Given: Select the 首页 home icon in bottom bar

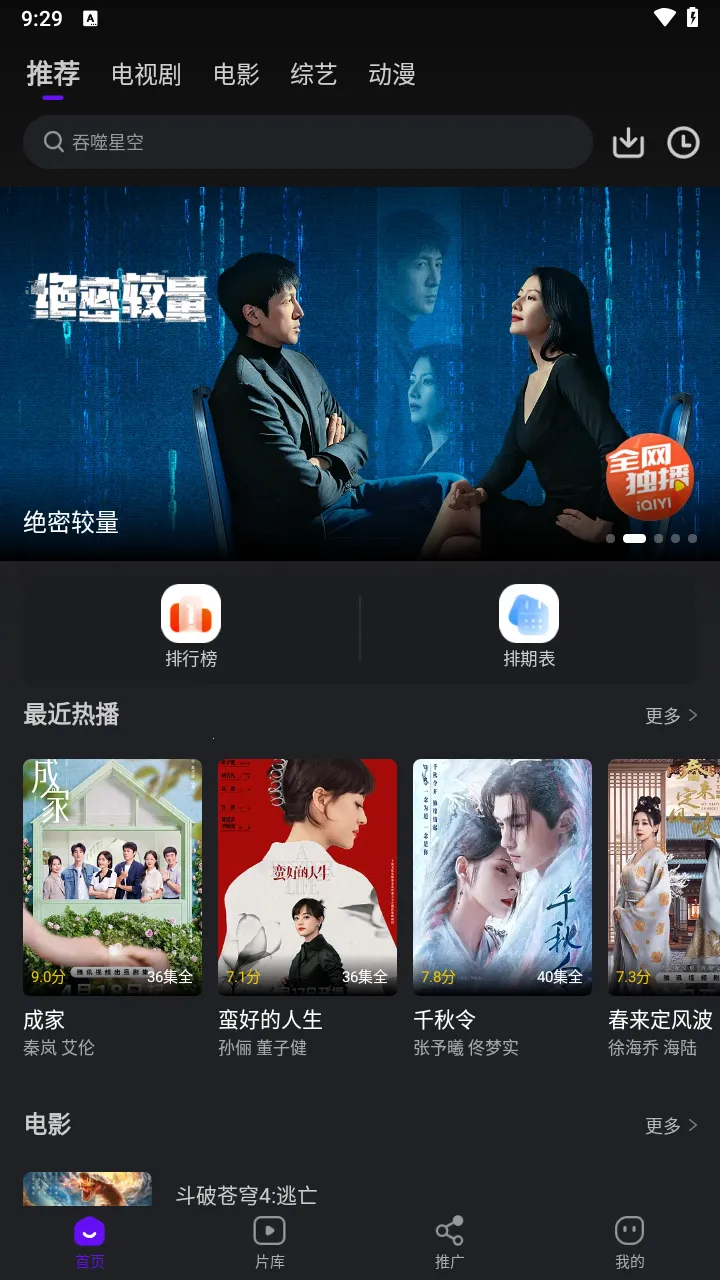Looking at the screenshot, I should tap(88, 1232).
